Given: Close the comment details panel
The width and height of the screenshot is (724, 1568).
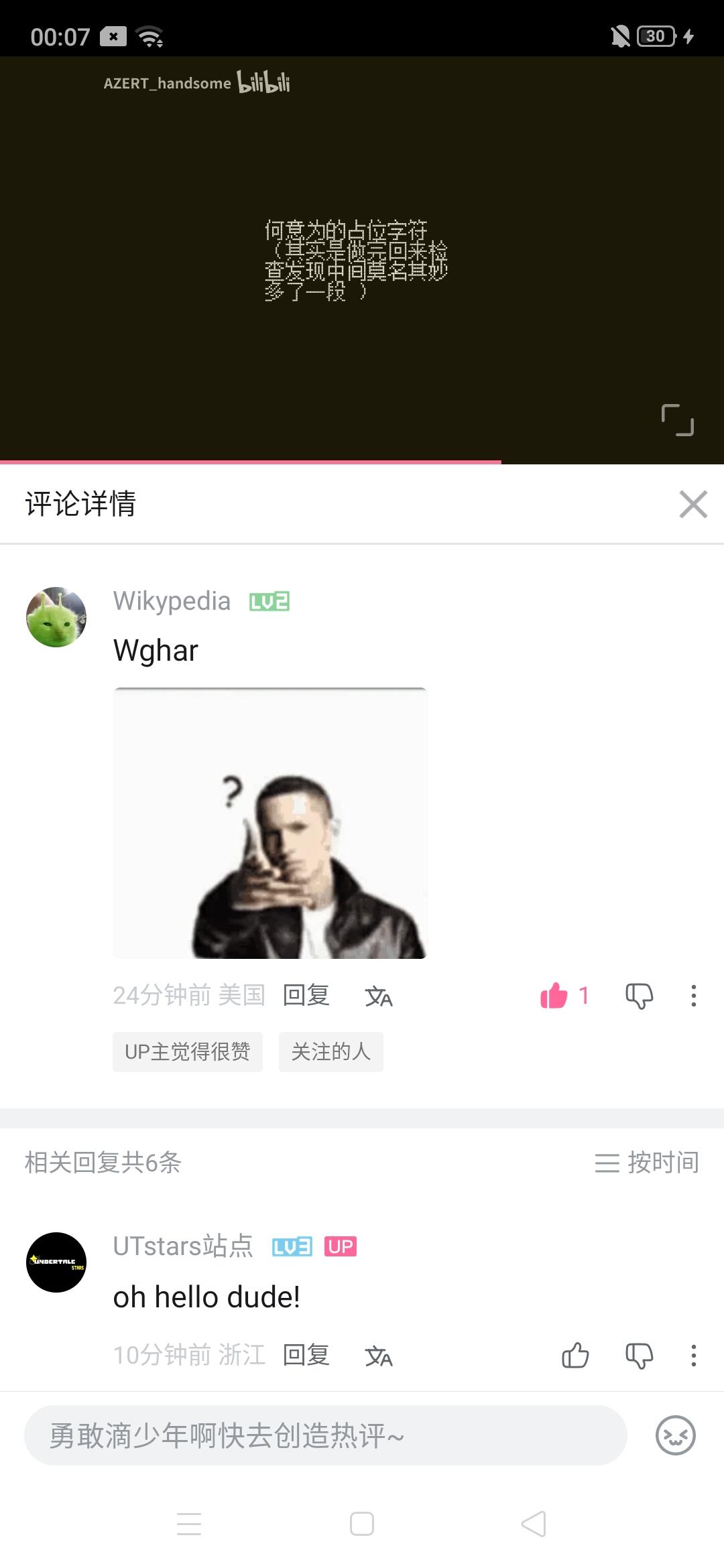Looking at the screenshot, I should (693, 504).
